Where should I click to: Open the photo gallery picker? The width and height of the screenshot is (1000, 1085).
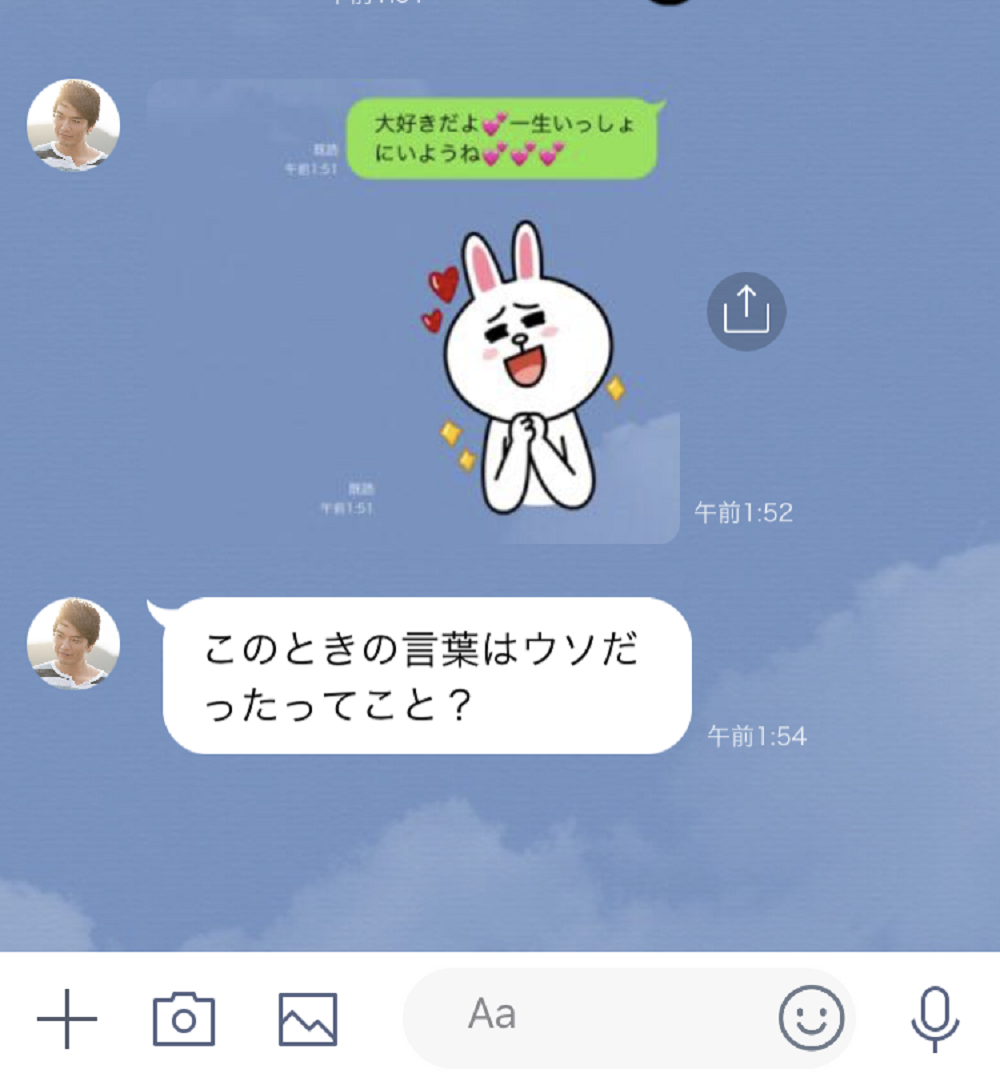coord(308,1019)
